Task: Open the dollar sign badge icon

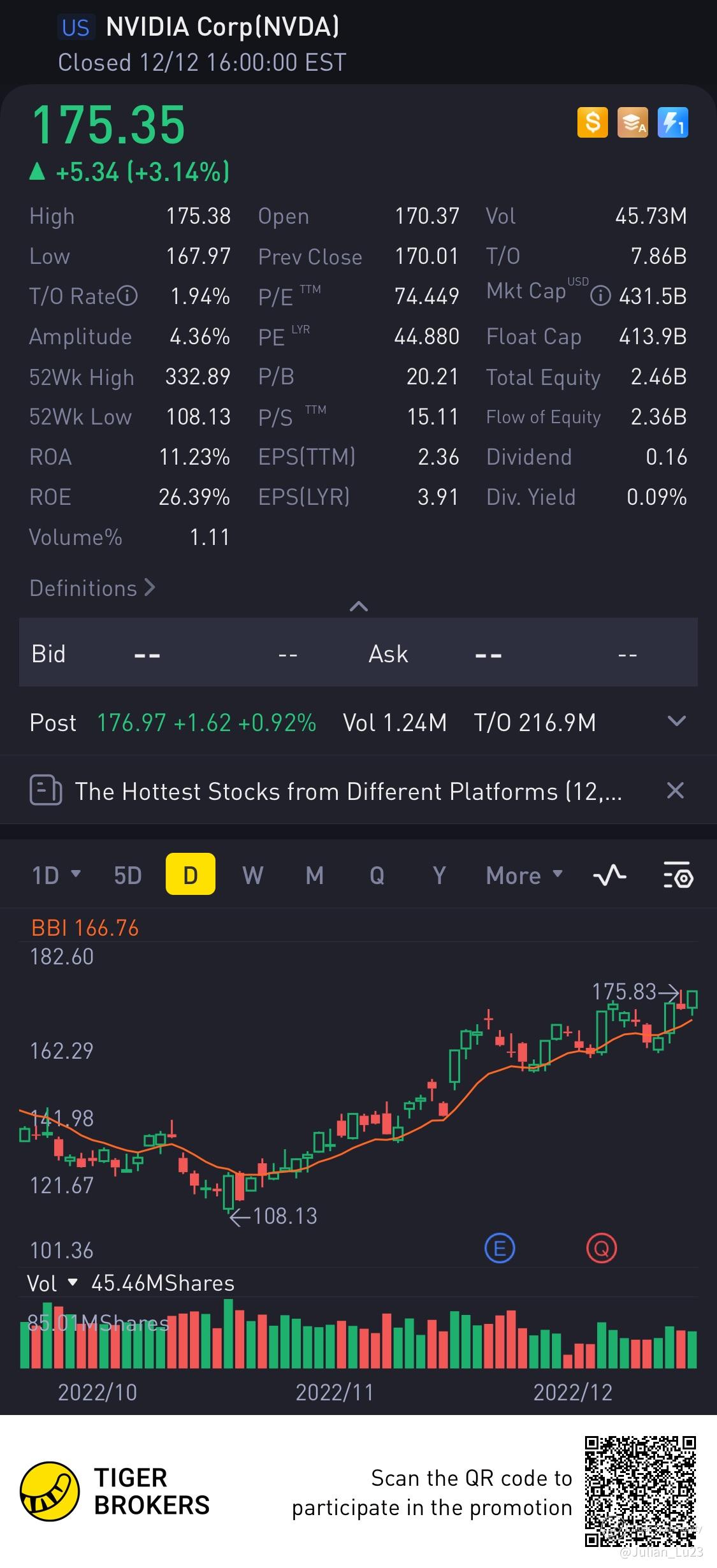Action: [592, 122]
